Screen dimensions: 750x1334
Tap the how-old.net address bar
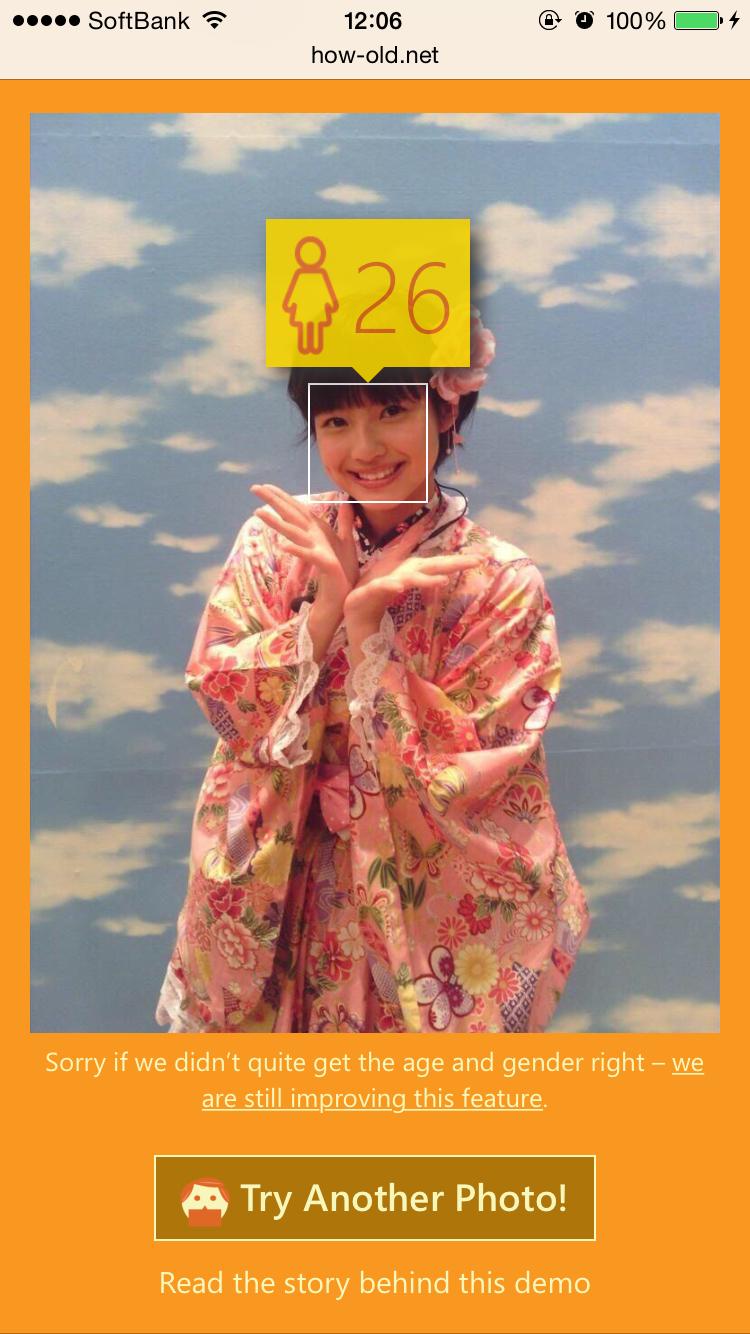coord(375,55)
